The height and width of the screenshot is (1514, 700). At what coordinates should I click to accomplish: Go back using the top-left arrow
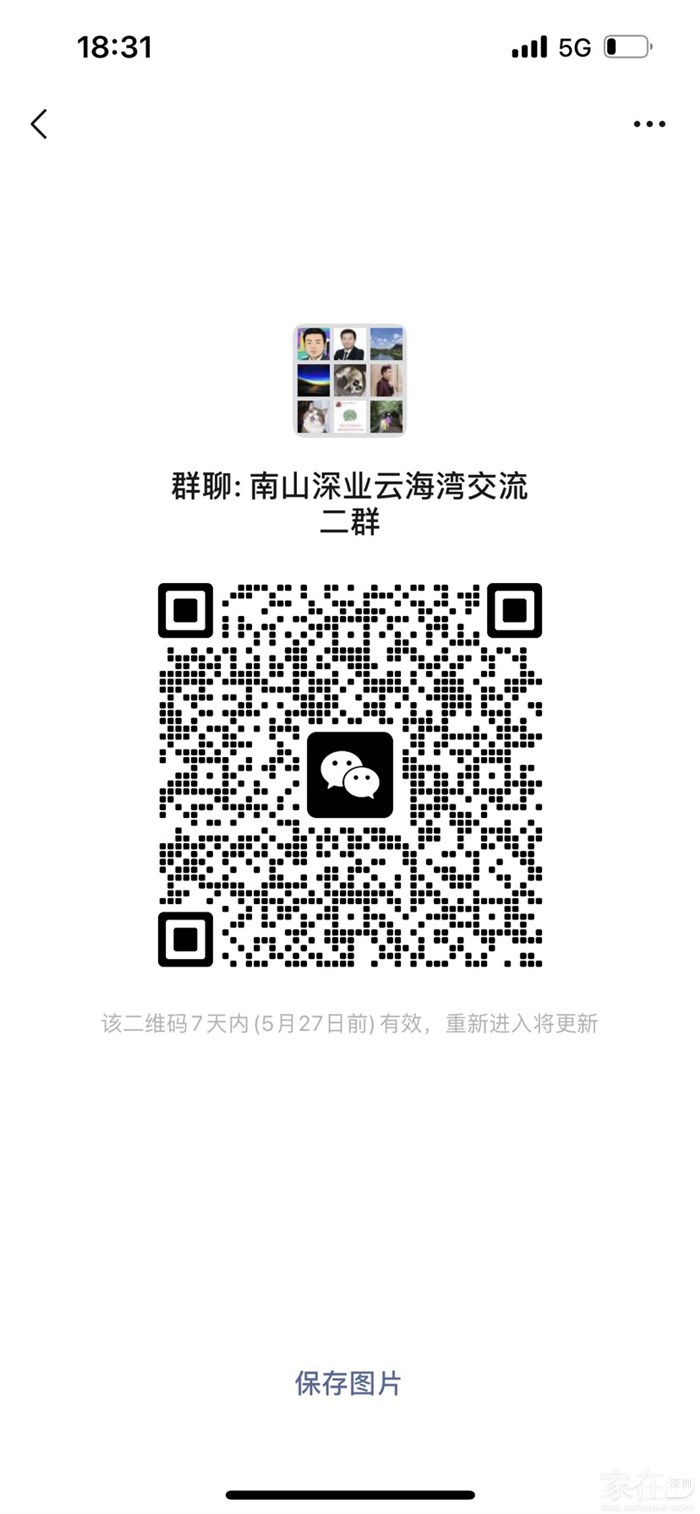point(39,125)
